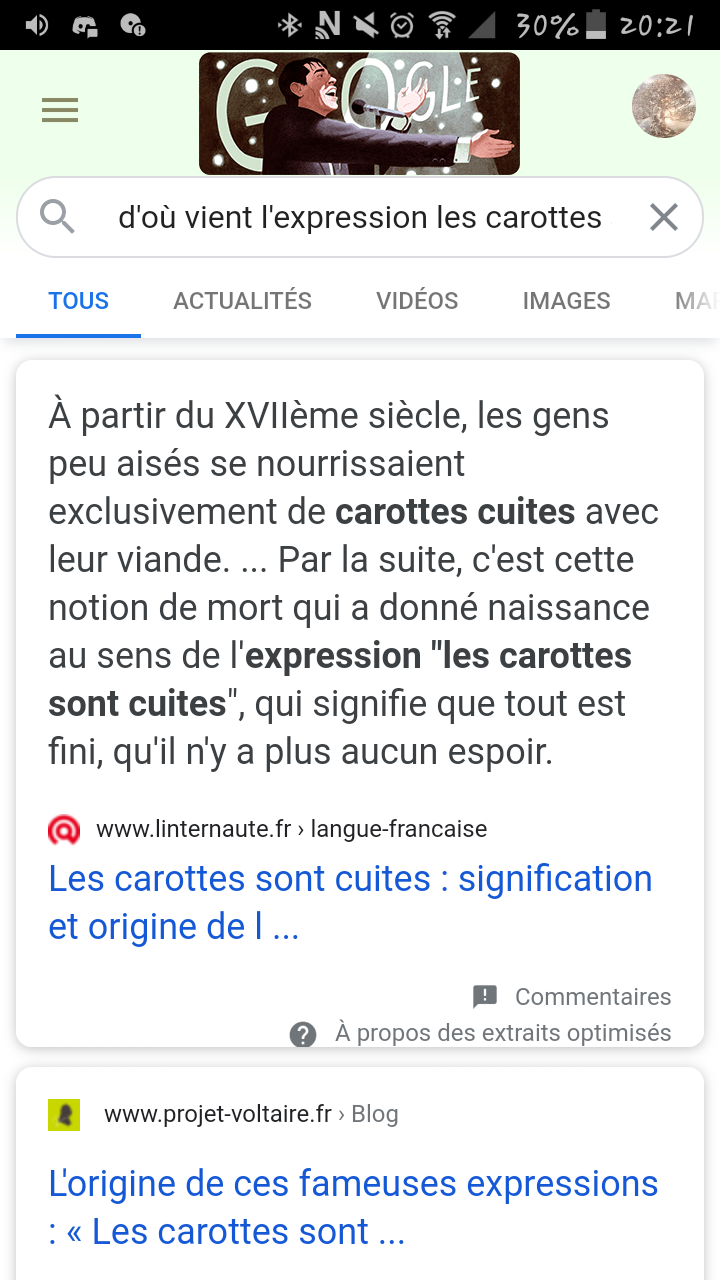The width and height of the screenshot is (720, 1280).
Task: Send feedback via Commentaires
Action: 573,996
